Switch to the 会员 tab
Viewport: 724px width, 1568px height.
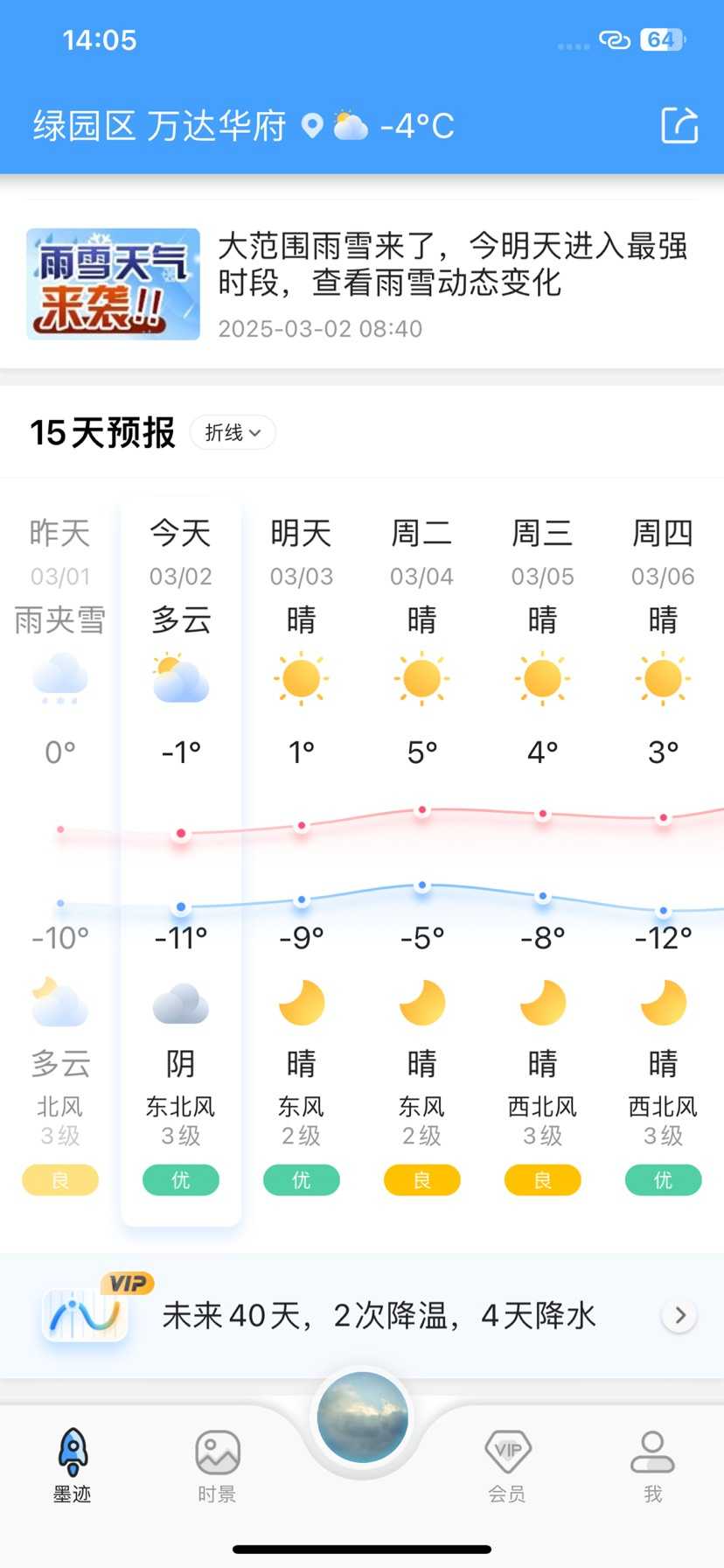point(507,1465)
